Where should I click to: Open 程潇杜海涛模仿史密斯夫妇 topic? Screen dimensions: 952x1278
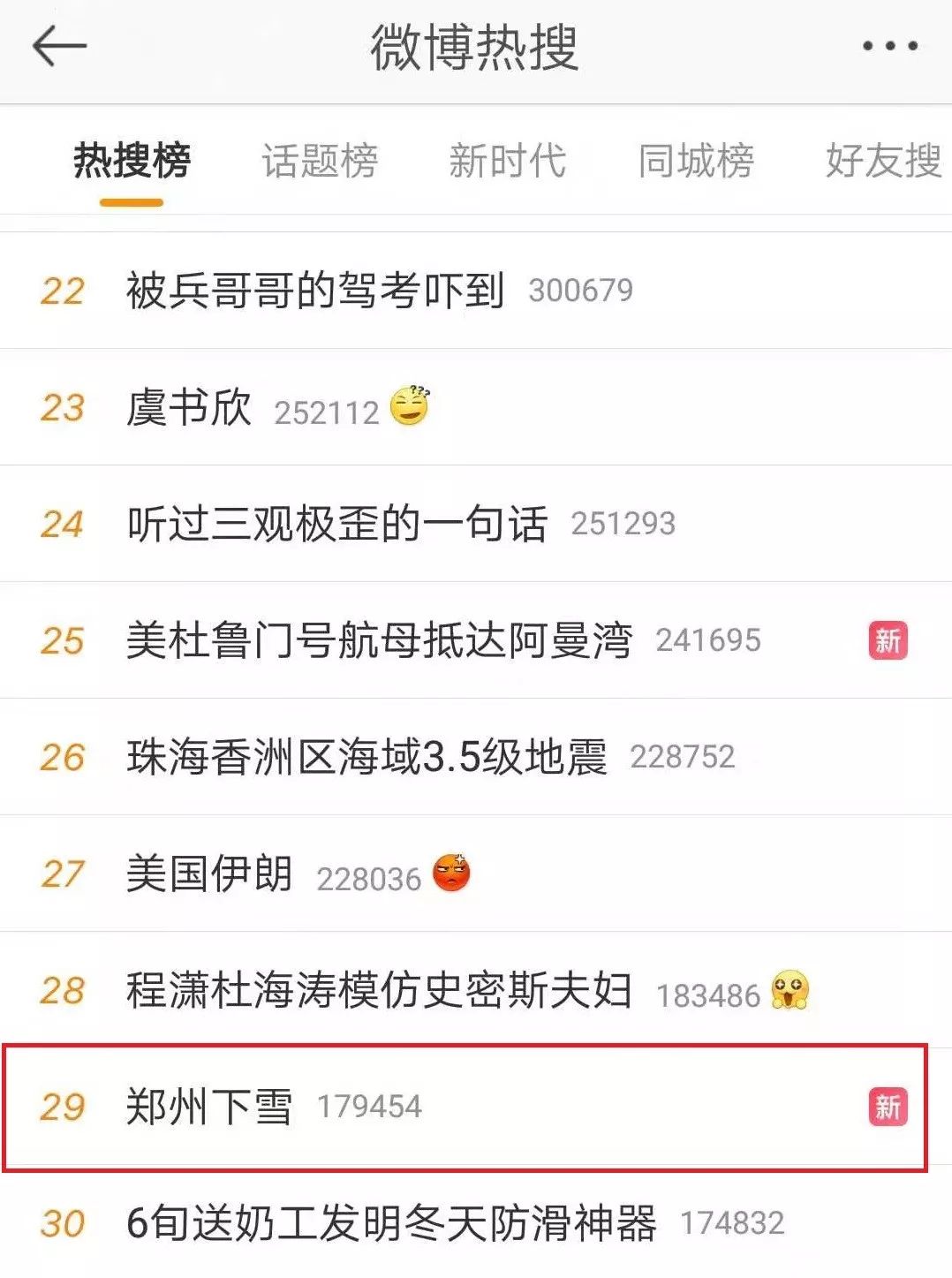coord(379,991)
